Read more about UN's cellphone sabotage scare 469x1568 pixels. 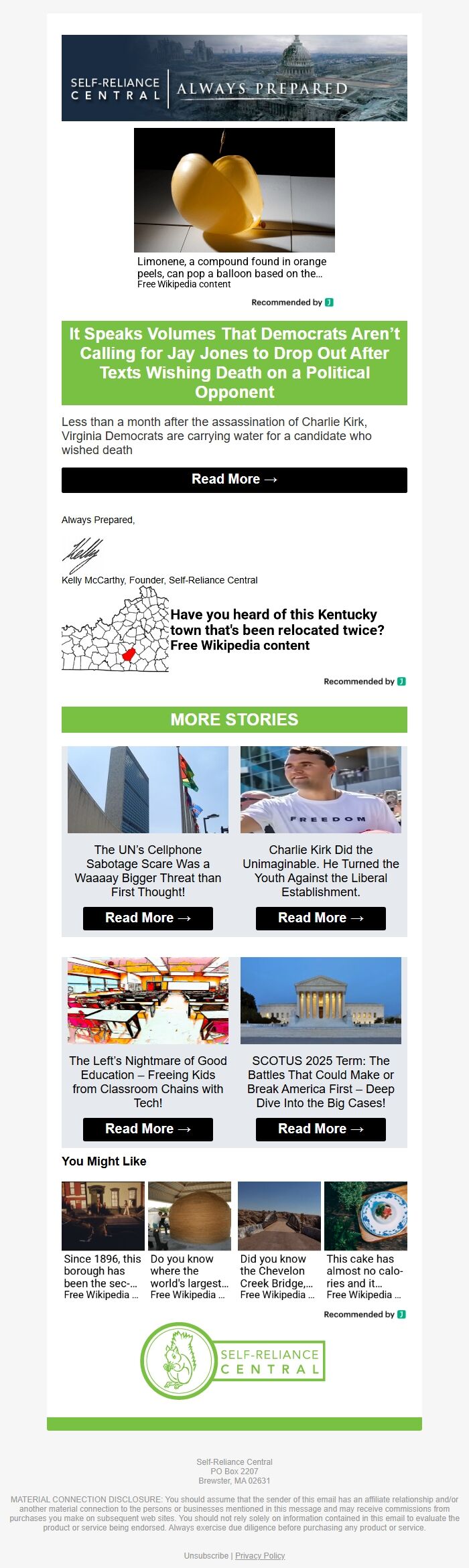[x=148, y=918]
